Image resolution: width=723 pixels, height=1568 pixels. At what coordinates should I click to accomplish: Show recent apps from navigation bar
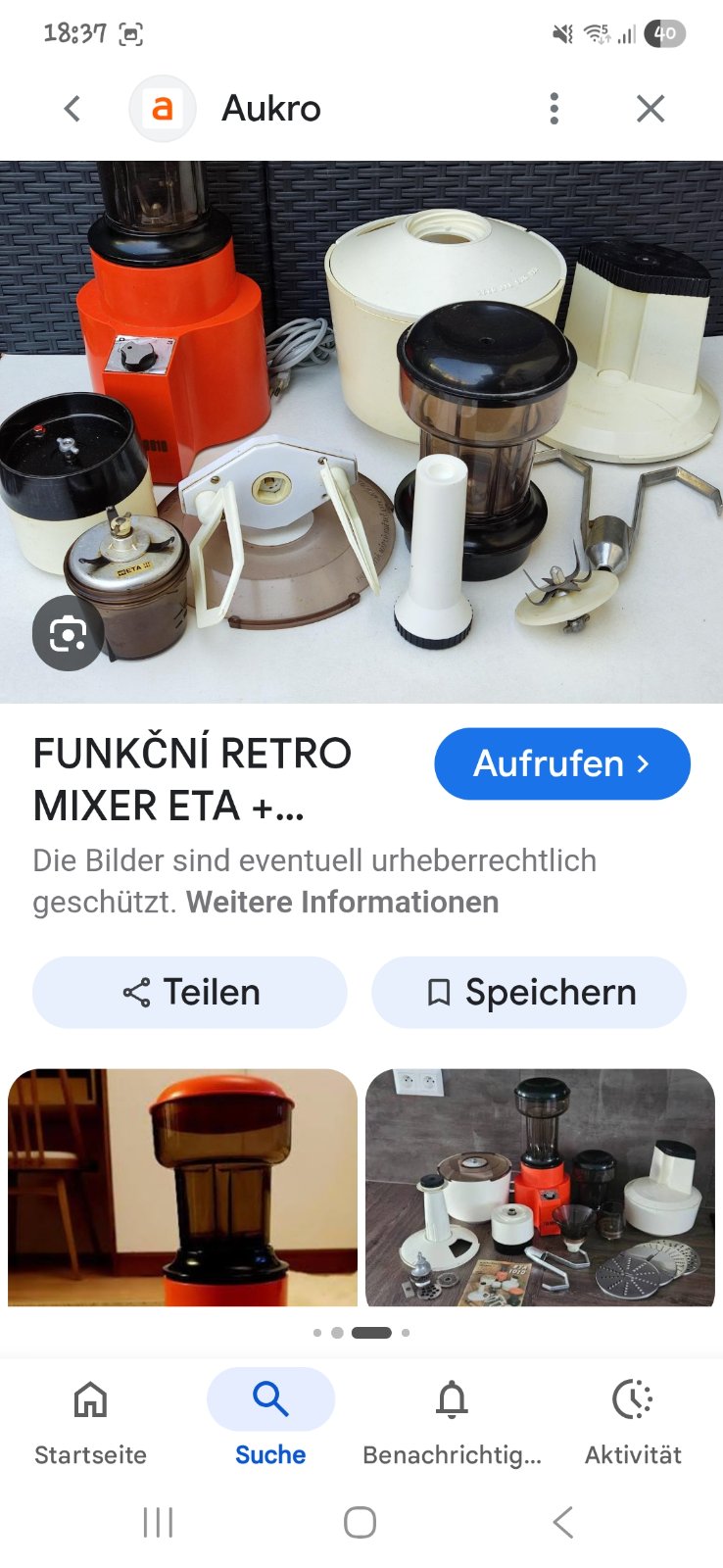[158, 1522]
